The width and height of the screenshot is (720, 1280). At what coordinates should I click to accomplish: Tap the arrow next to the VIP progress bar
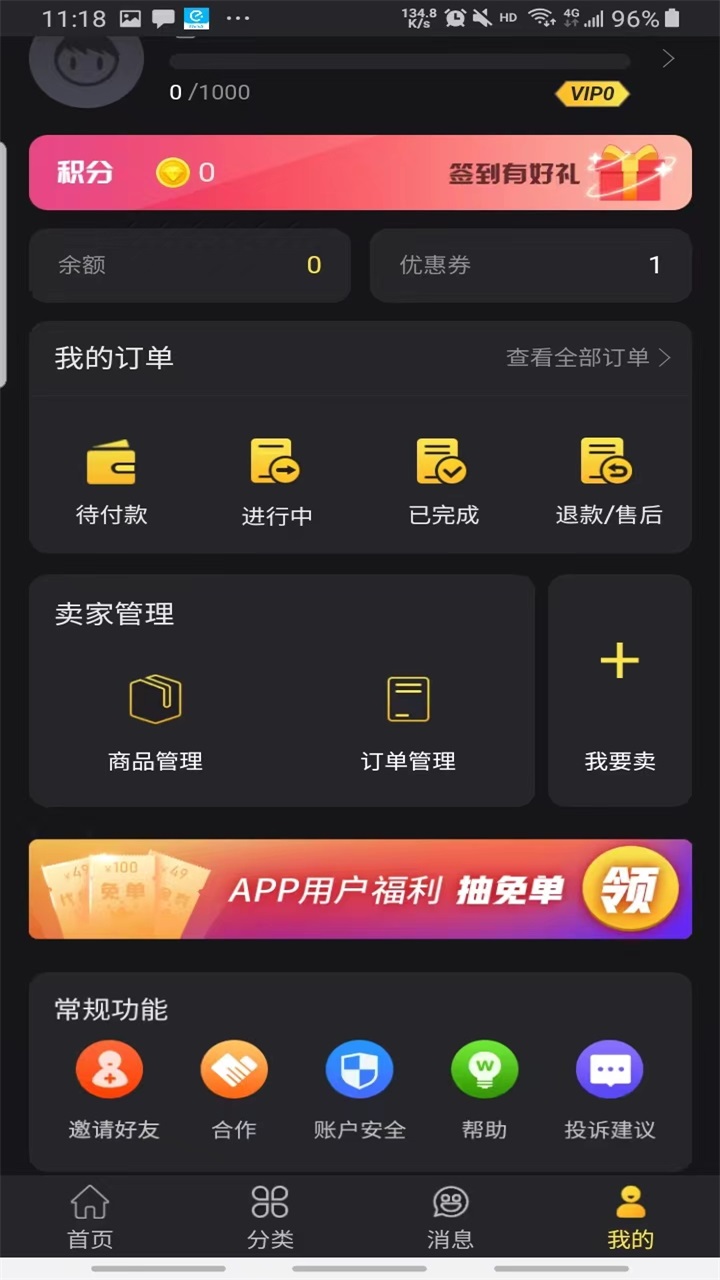coord(667,58)
